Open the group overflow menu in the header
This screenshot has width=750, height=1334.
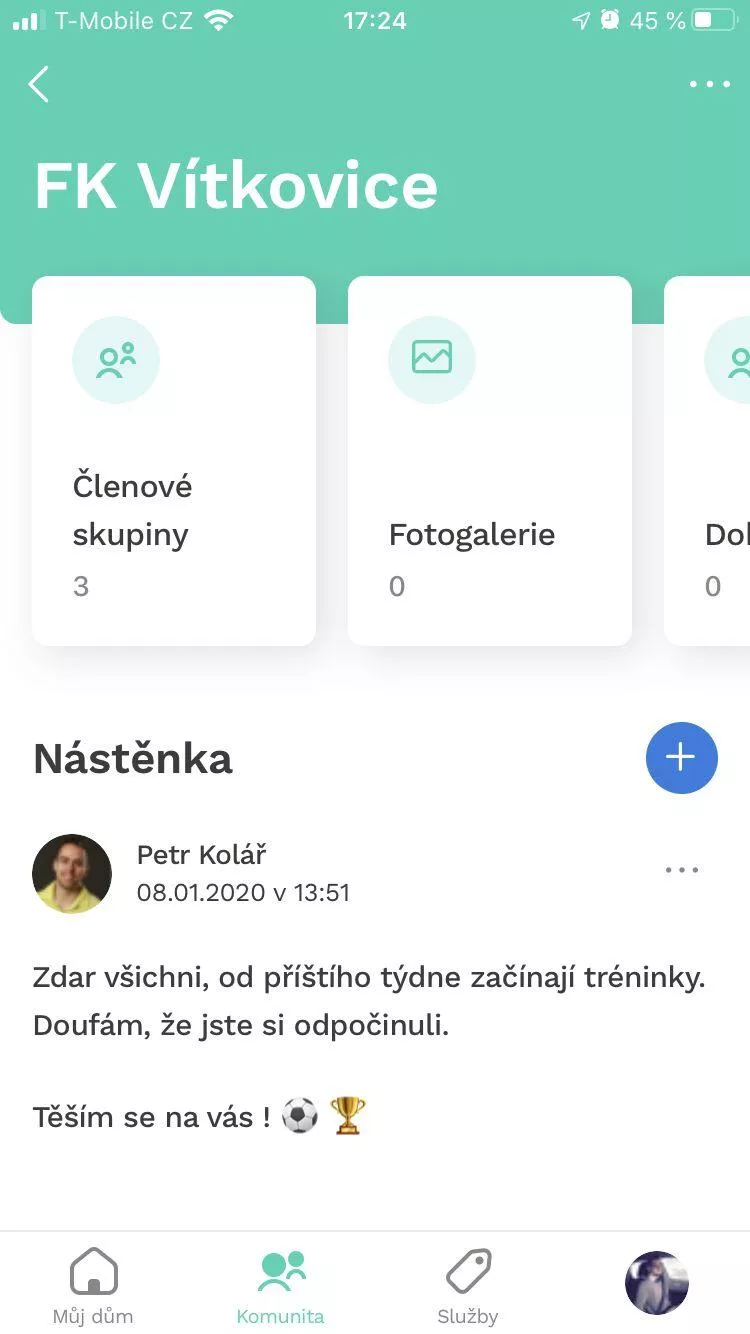(709, 85)
